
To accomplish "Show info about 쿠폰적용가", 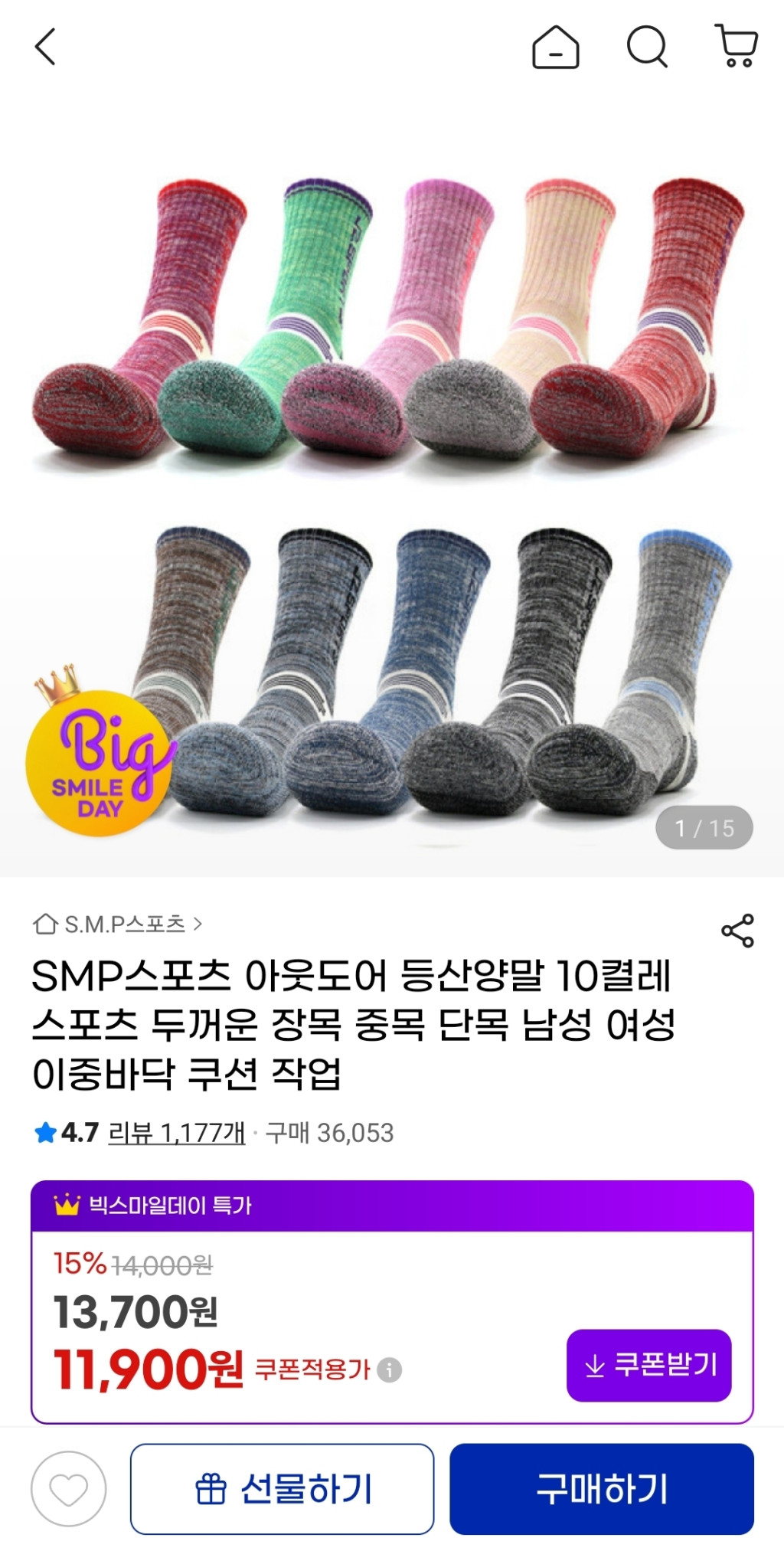I will tap(390, 1369).
